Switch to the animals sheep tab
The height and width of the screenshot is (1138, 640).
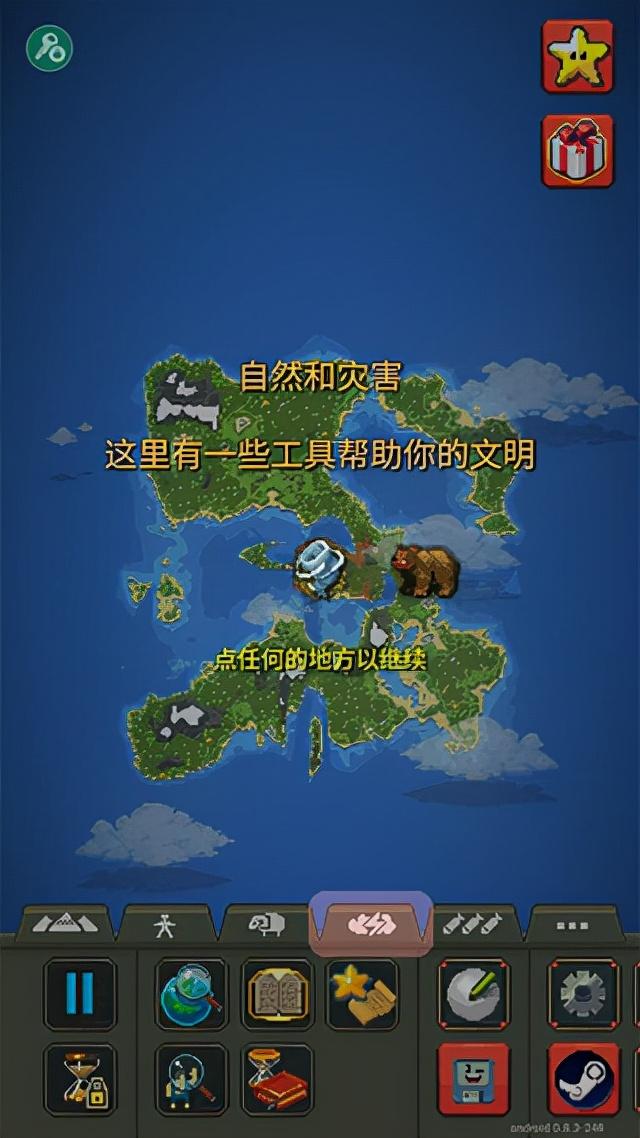tap(267, 925)
